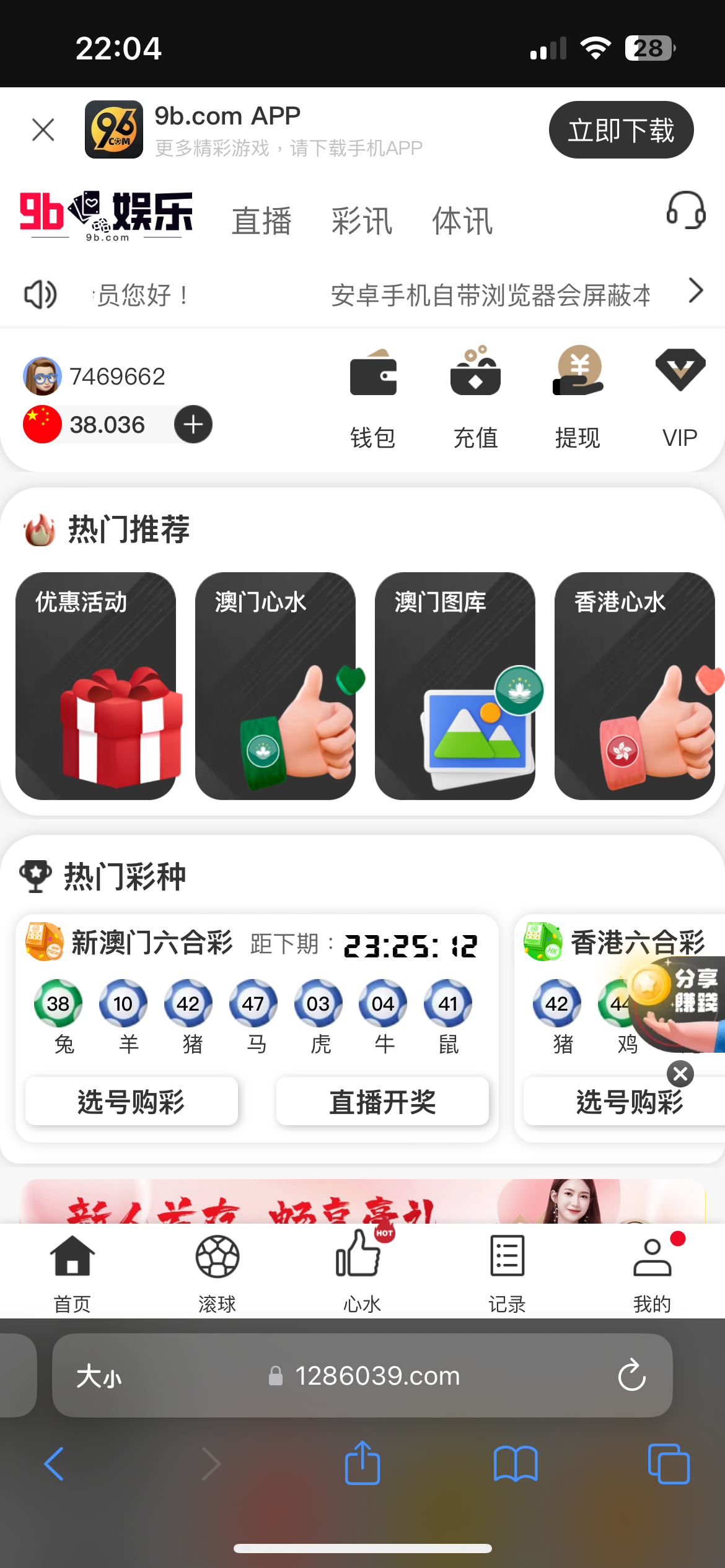Open the 澳门图库 card
This screenshot has width=725, height=1568.
[455, 686]
